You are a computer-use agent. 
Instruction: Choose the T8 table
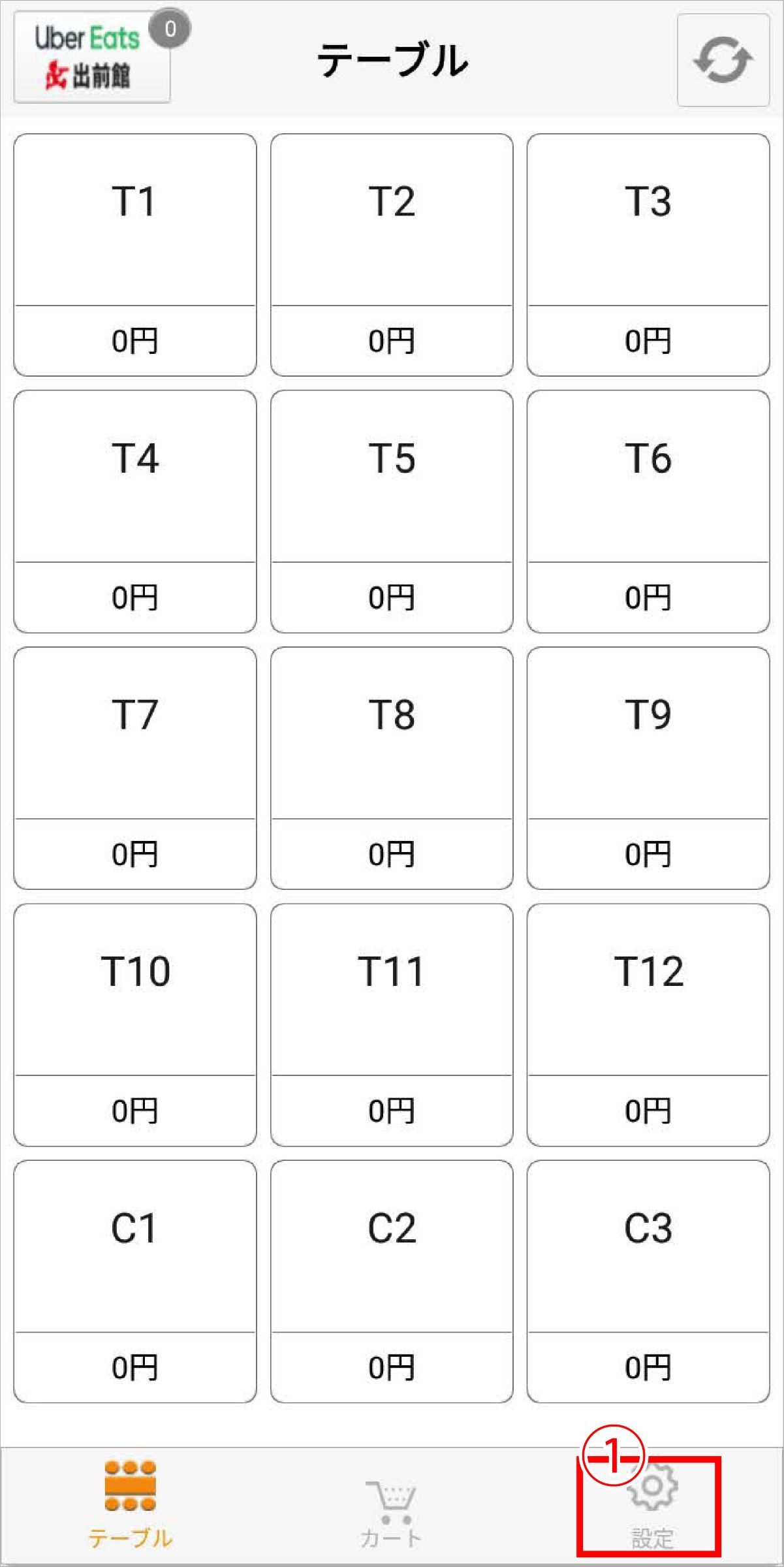[392, 768]
